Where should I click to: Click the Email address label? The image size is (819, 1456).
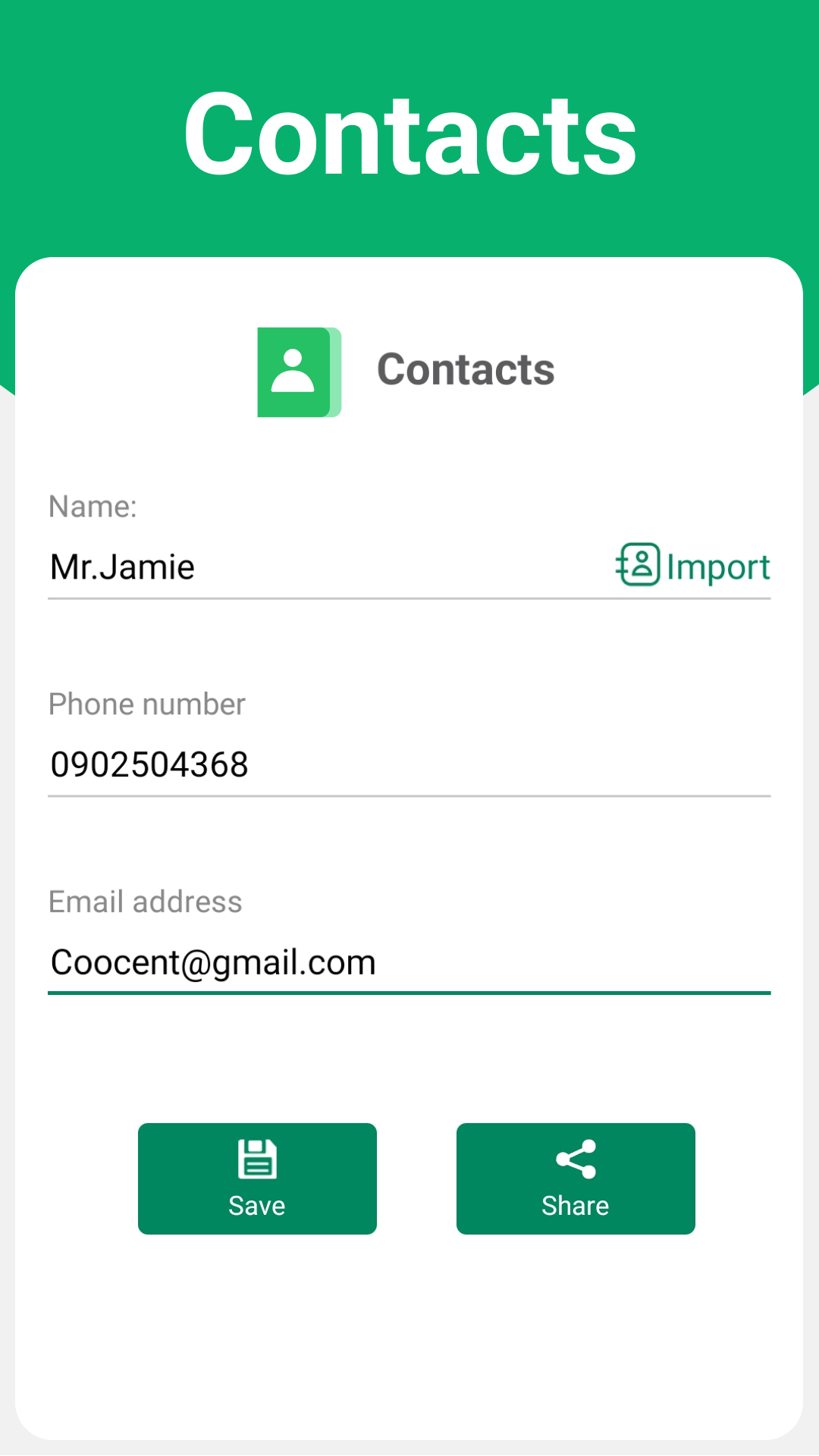[145, 902]
